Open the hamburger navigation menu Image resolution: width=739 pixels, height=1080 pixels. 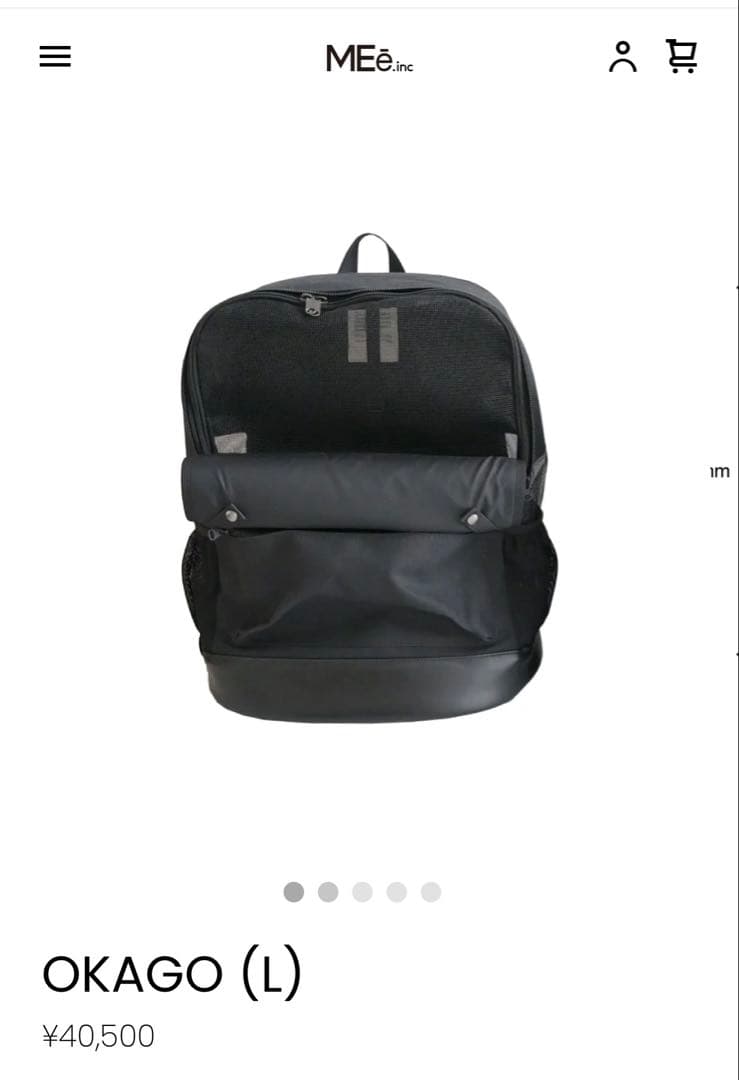point(55,57)
